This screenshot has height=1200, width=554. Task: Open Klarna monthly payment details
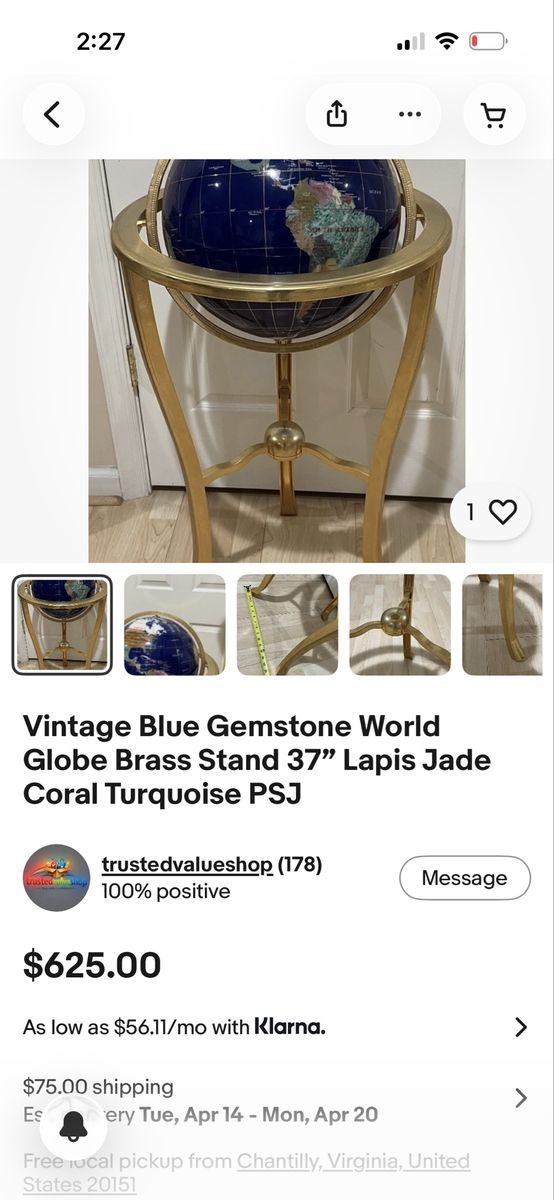click(277, 1027)
